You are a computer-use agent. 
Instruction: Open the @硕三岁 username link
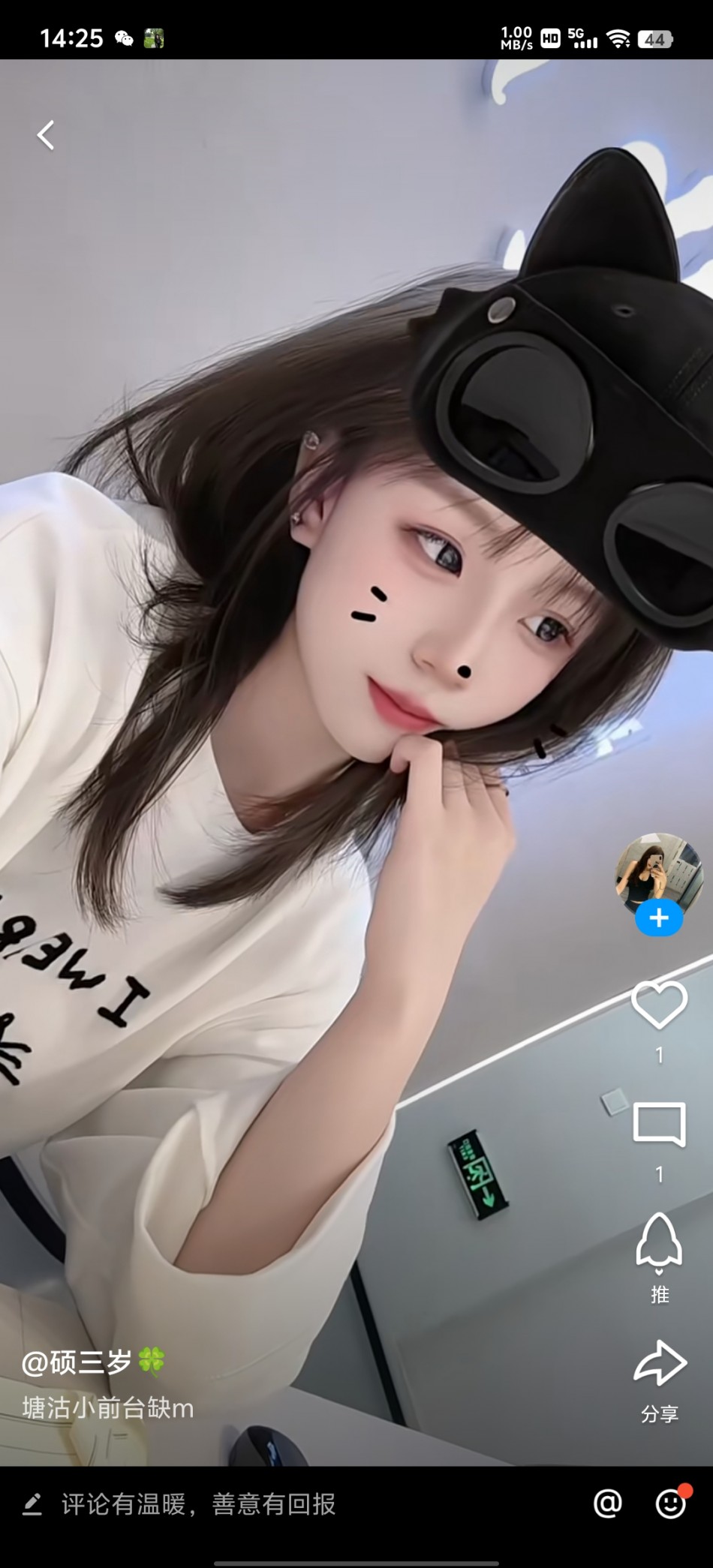[78, 1362]
